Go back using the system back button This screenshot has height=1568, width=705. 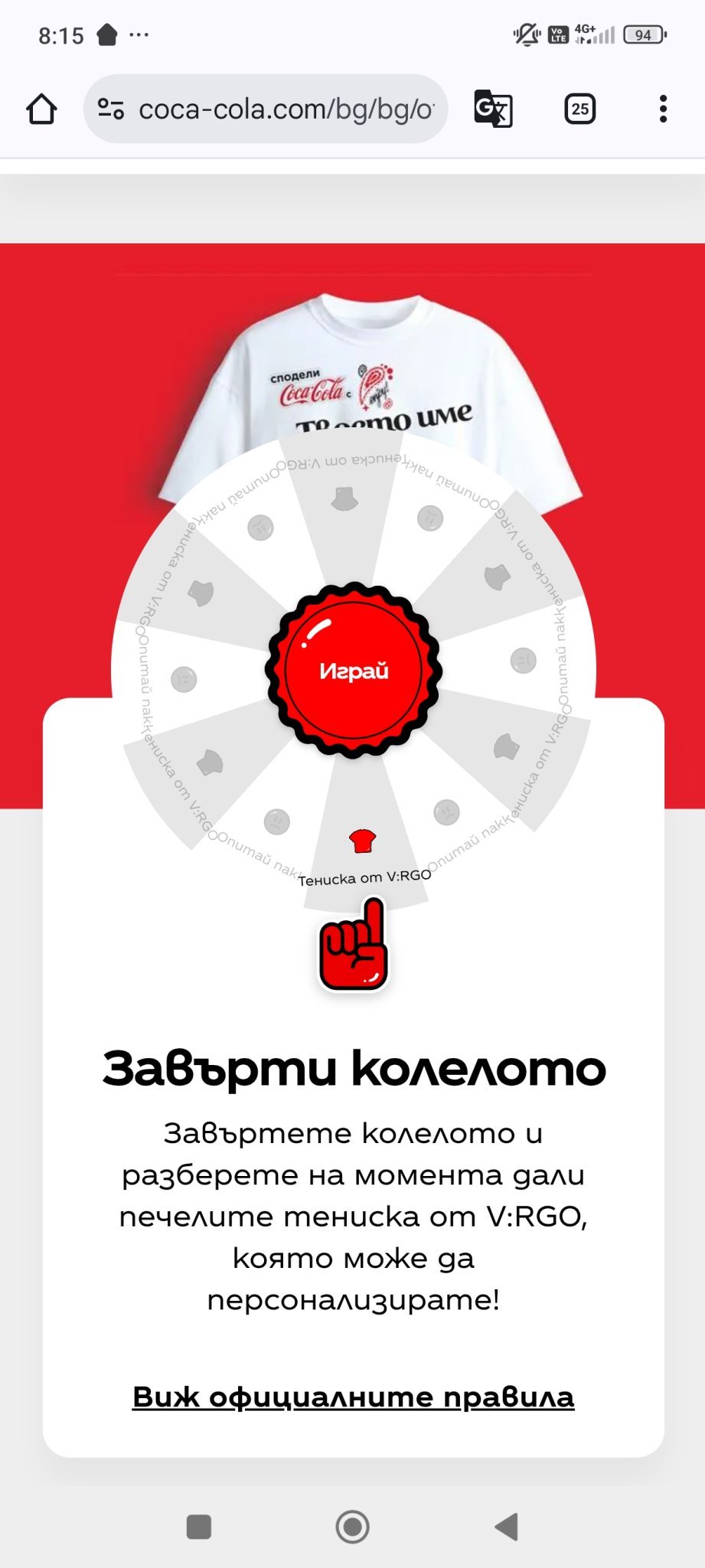tap(507, 1527)
